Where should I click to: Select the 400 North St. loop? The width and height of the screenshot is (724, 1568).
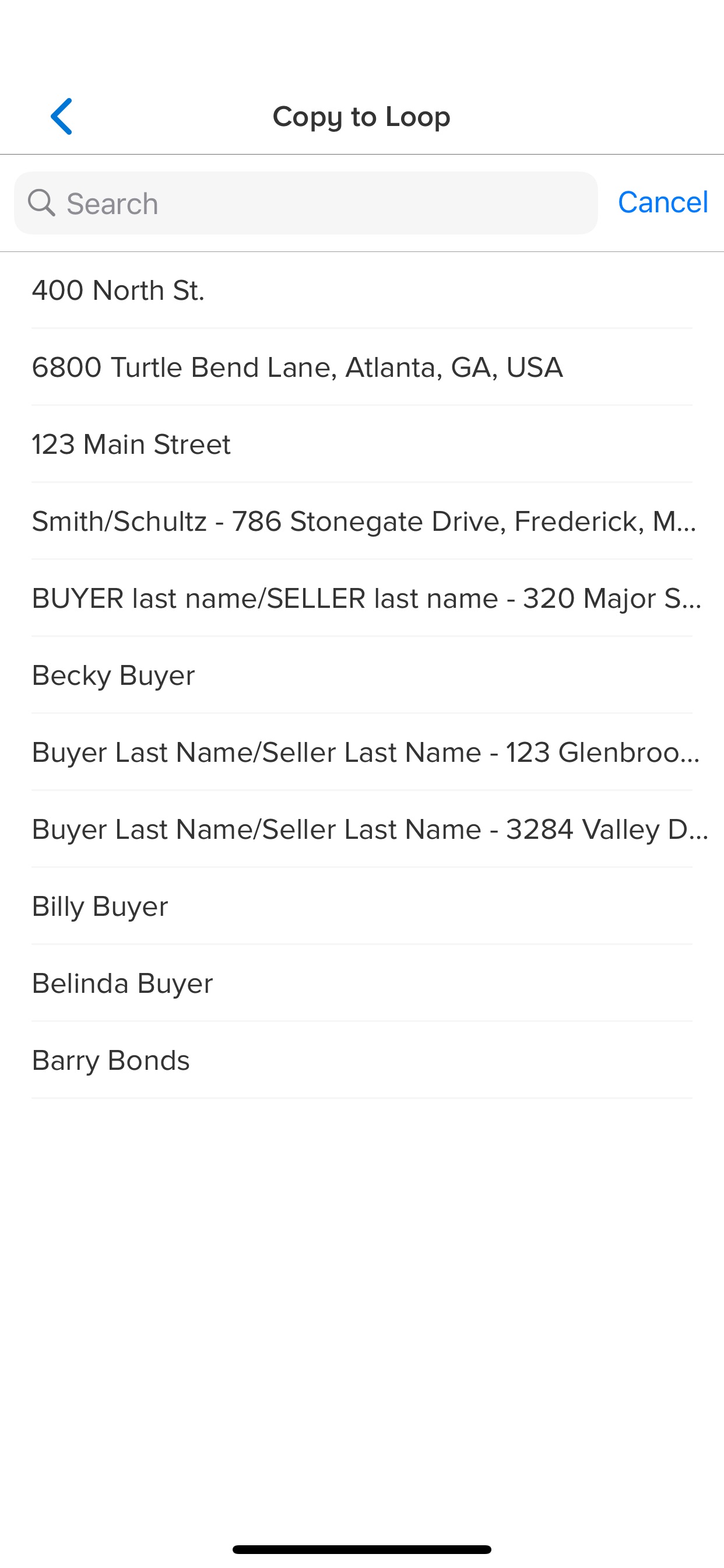[362, 290]
